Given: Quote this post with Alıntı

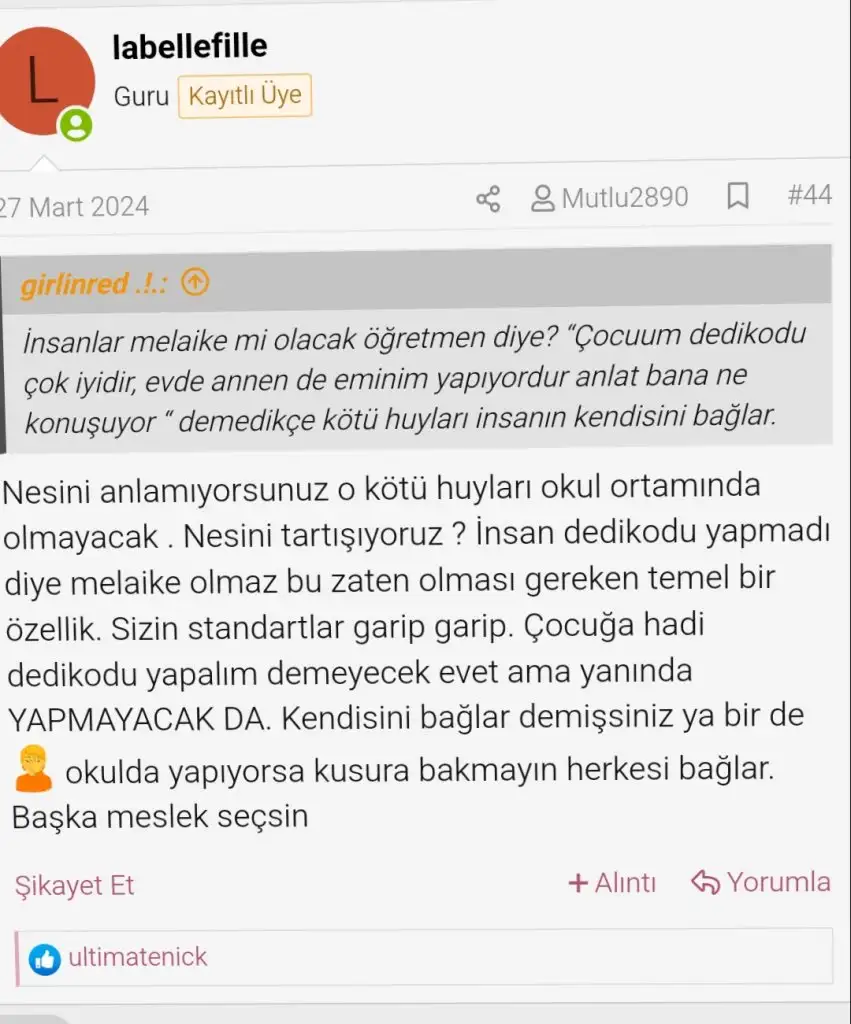Looking at the screenshot, I should [x=612, y=883].
